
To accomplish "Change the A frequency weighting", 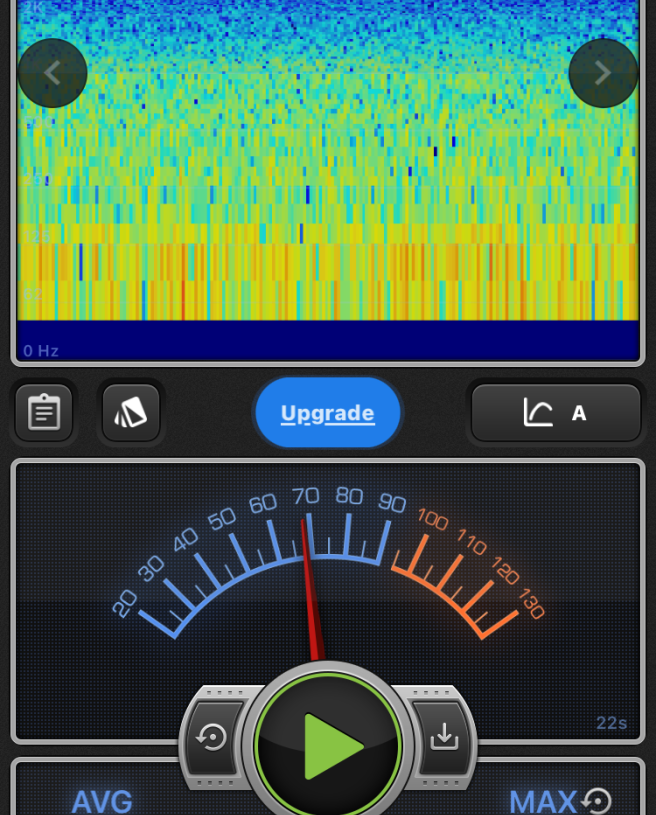I will 556,412.
